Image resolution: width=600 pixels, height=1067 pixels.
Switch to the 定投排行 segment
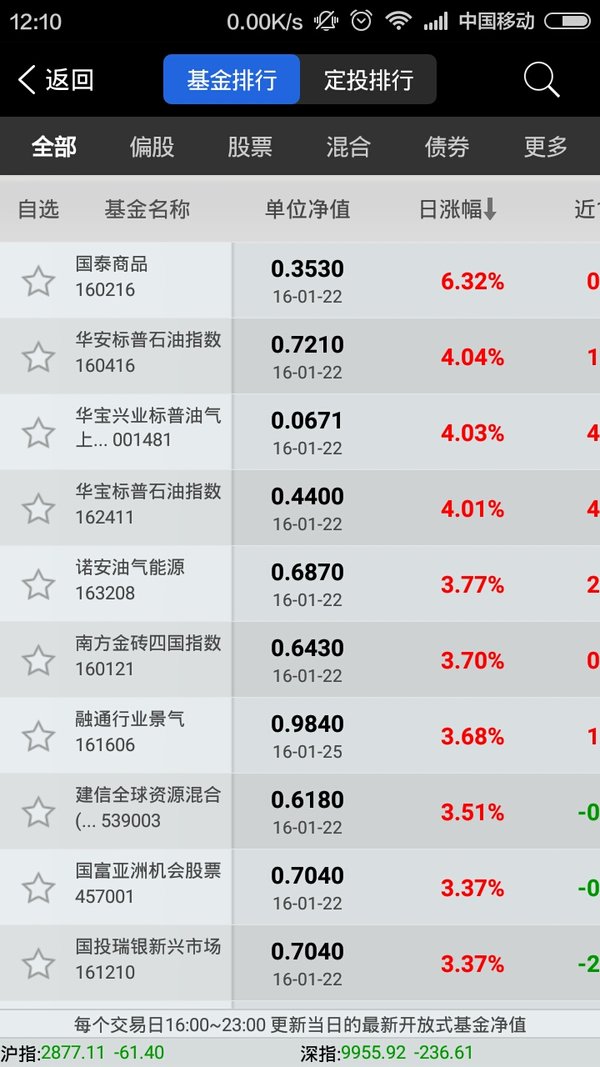click(368, 80)
